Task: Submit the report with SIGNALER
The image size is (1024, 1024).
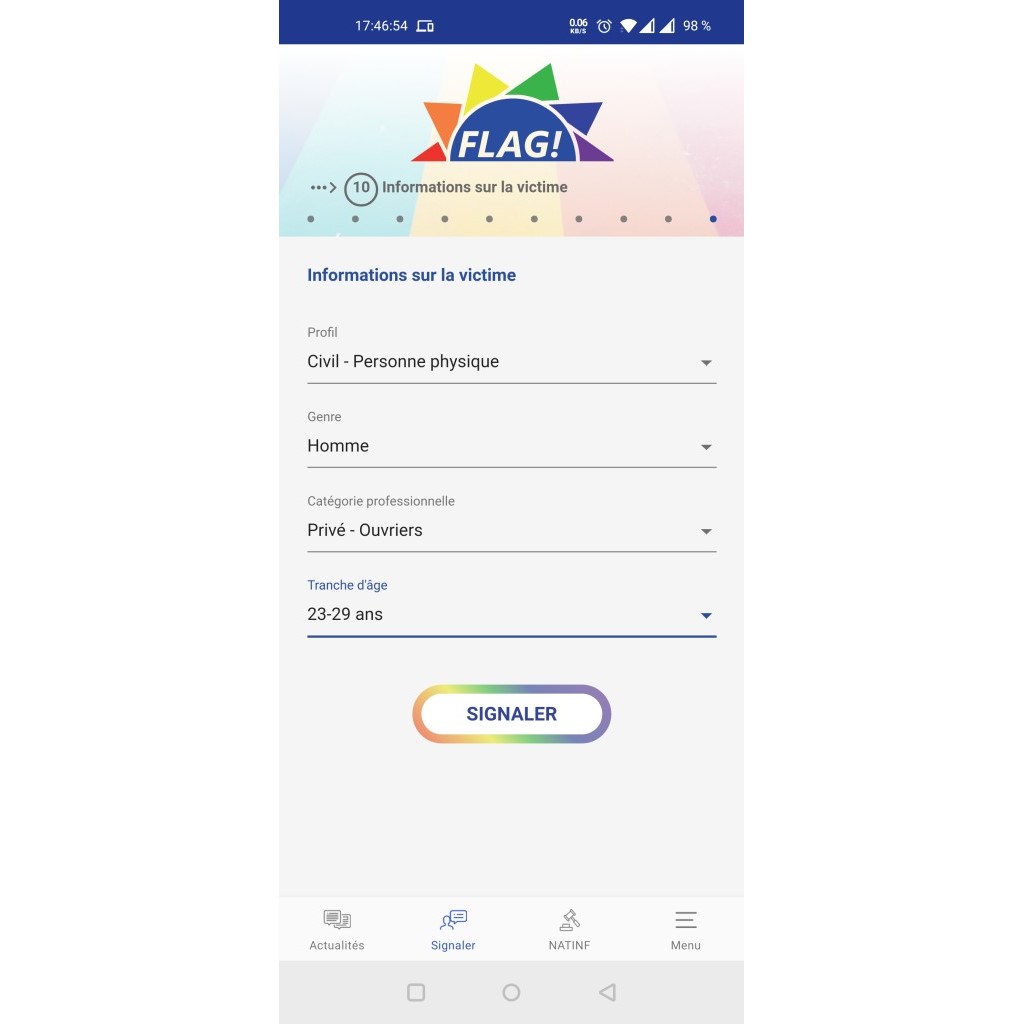Action: pyautogui.click(x=511, y=714)
